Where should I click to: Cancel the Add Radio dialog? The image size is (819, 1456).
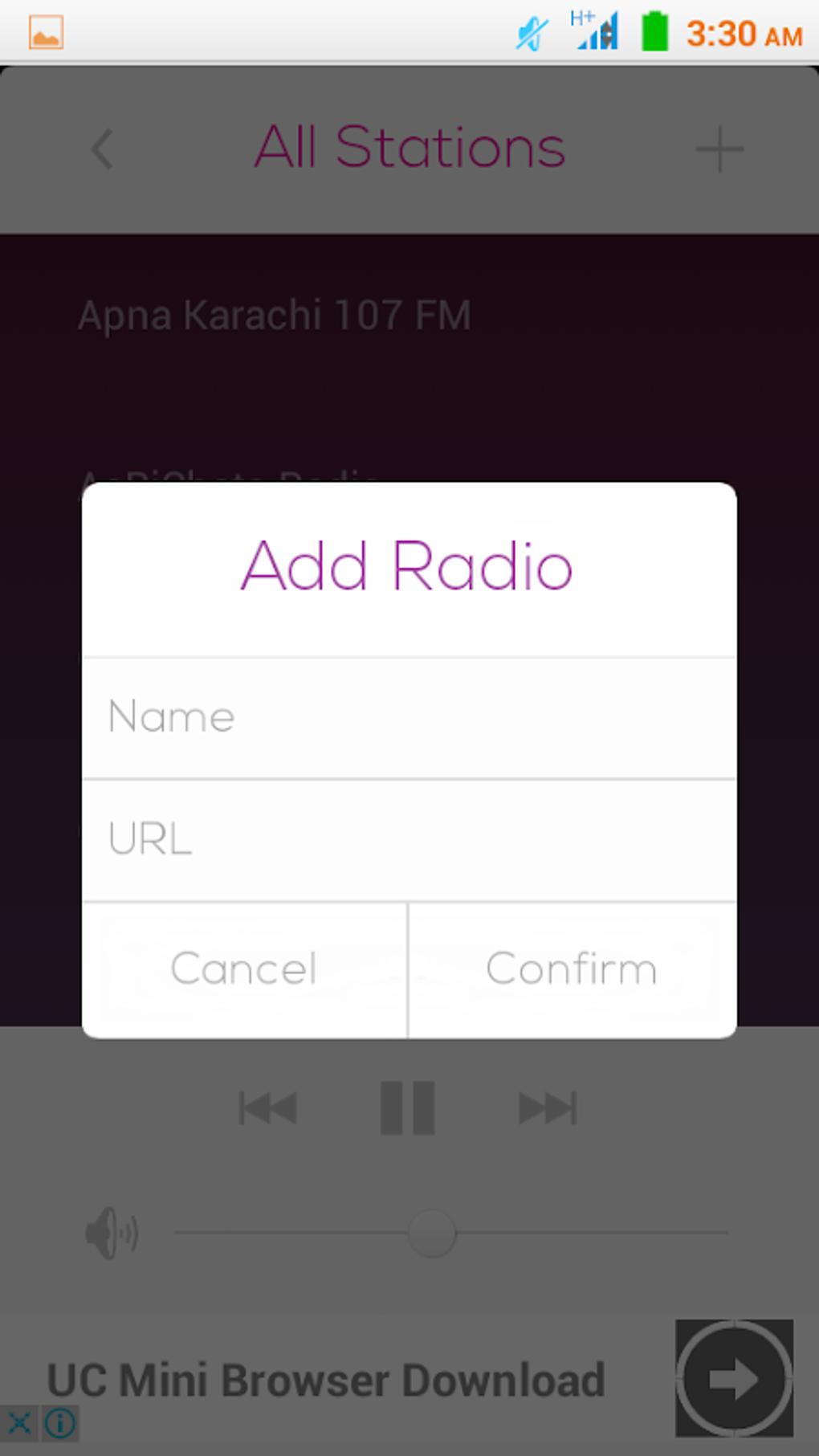[243, 969]
